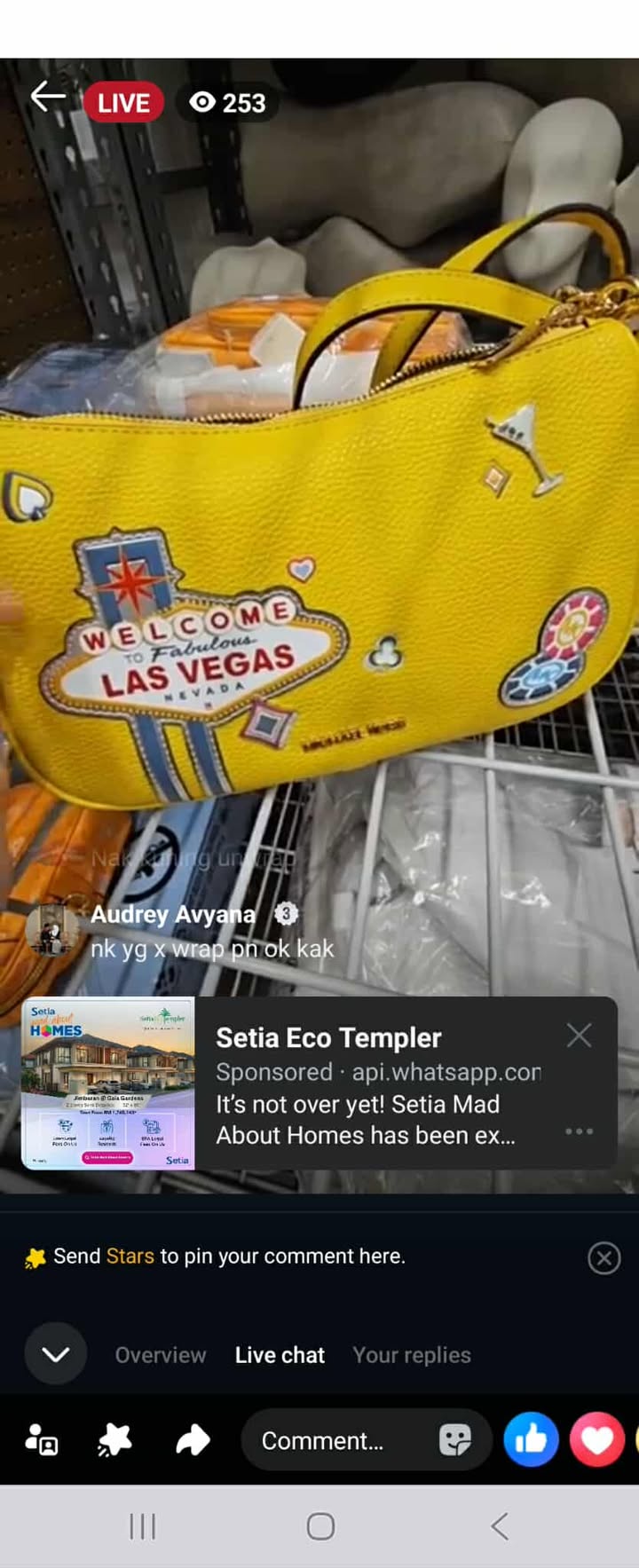Collapse the chat panel with the down chevron
639x1568 pixels.
(x=55, y=1354)
